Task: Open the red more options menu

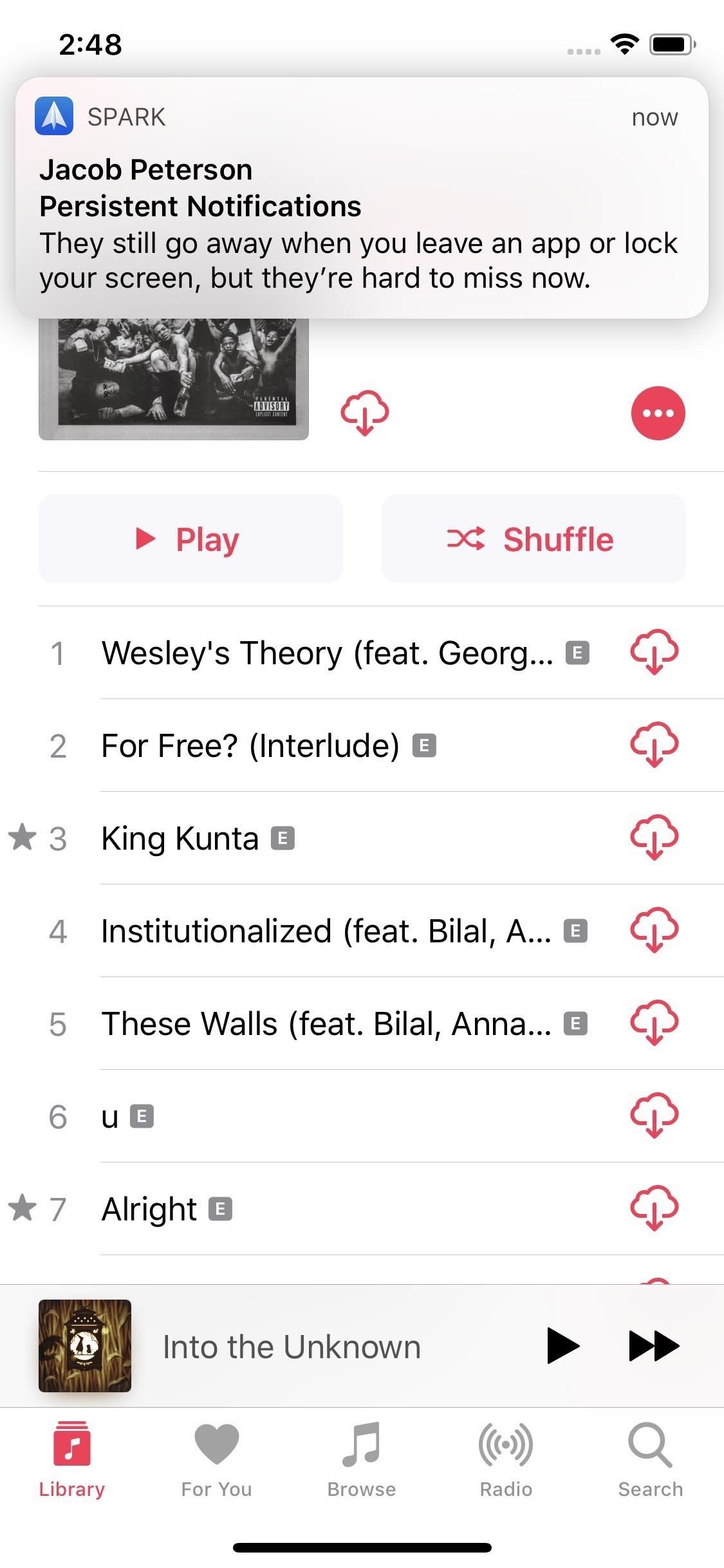Action: coord(658,413)
